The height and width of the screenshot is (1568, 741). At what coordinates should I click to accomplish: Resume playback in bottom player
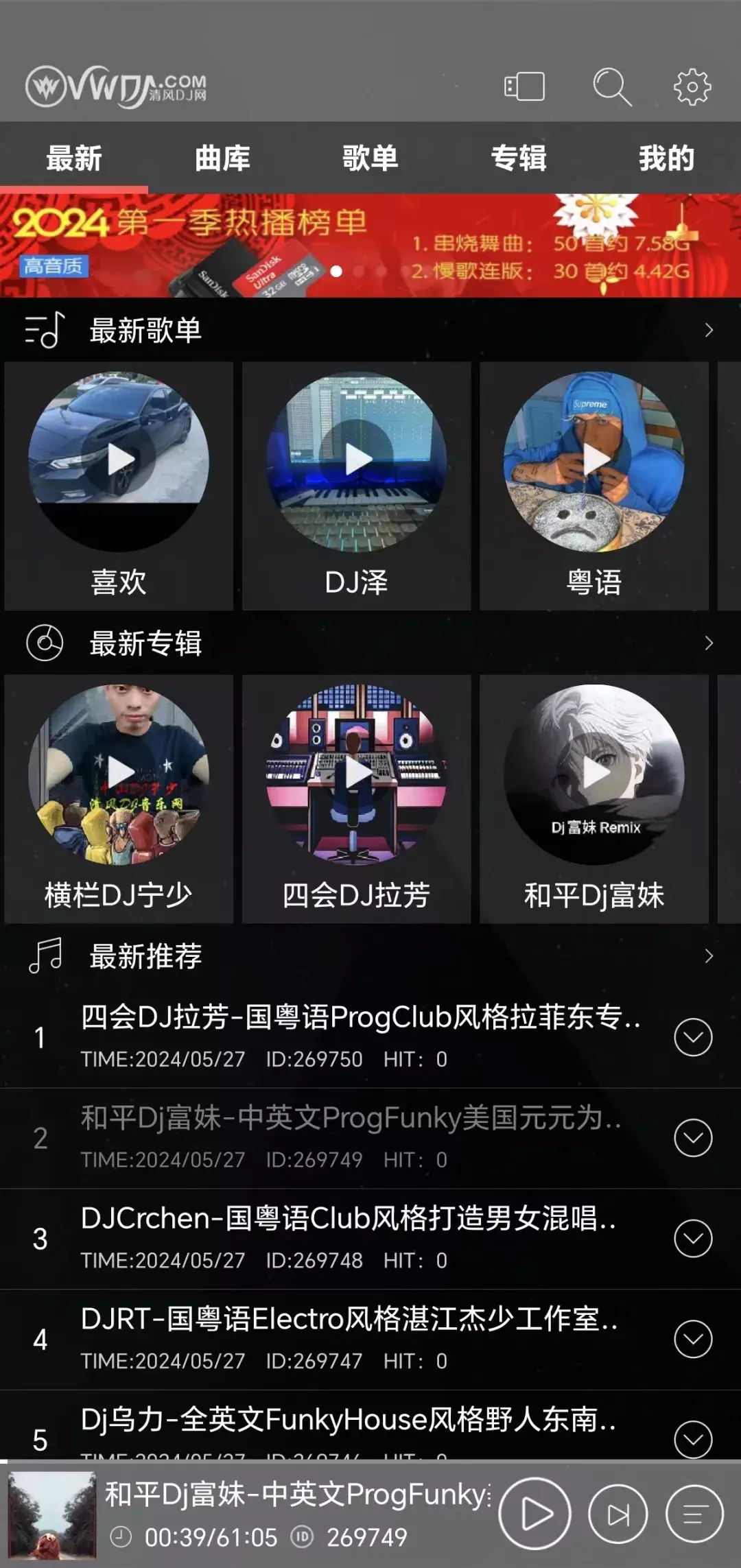tap(535, 1514)
